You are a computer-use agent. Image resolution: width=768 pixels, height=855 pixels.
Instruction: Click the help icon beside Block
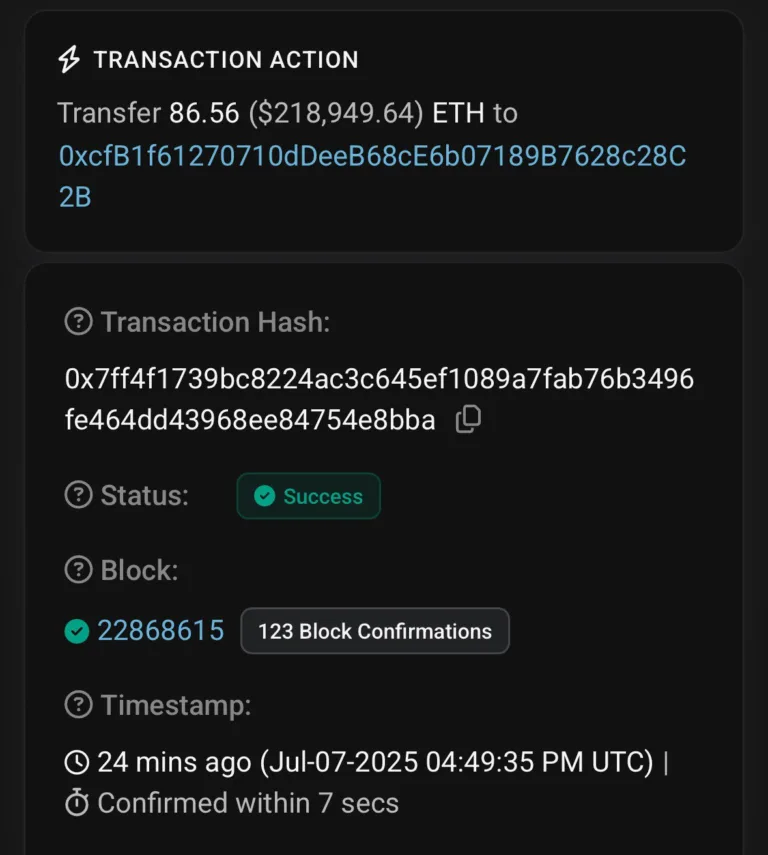(78, 570)
